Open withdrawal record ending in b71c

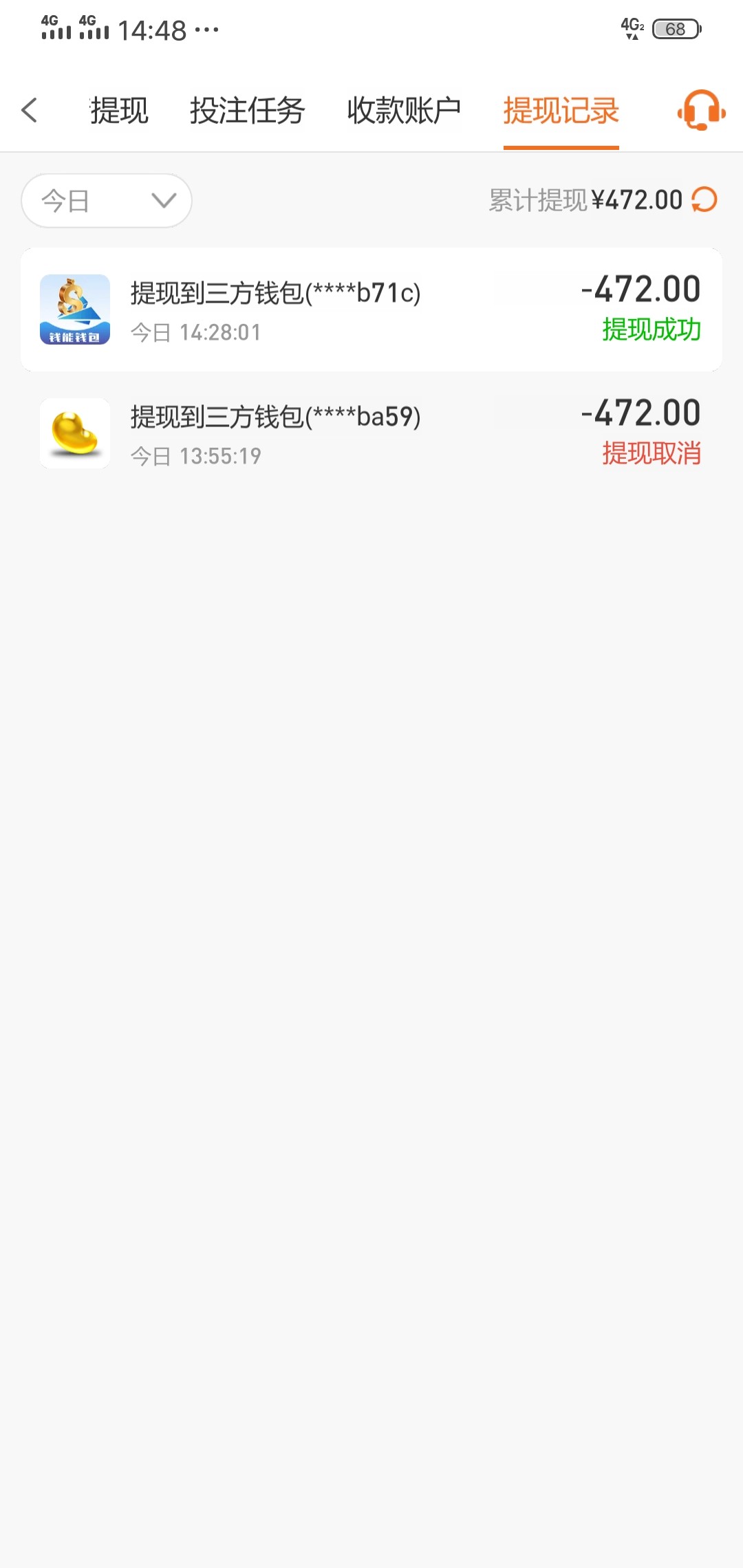371,309
